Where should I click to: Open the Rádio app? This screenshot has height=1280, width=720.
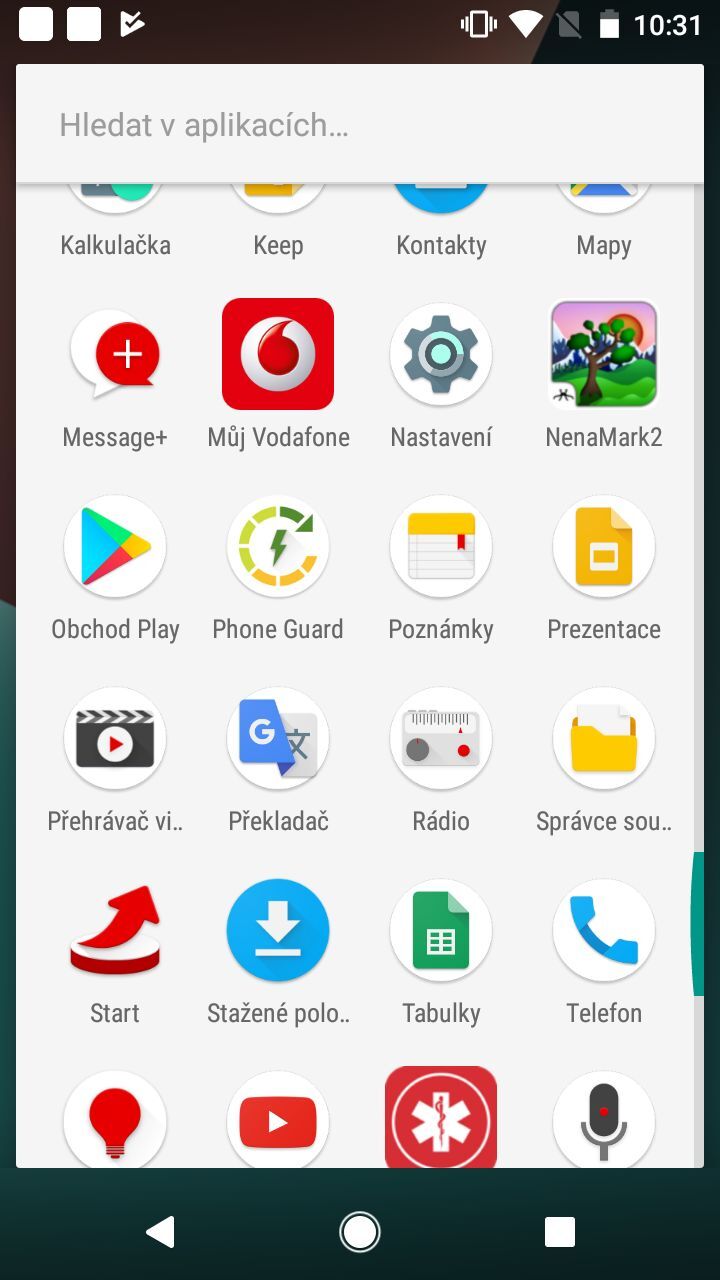click(x=440, y=739)
